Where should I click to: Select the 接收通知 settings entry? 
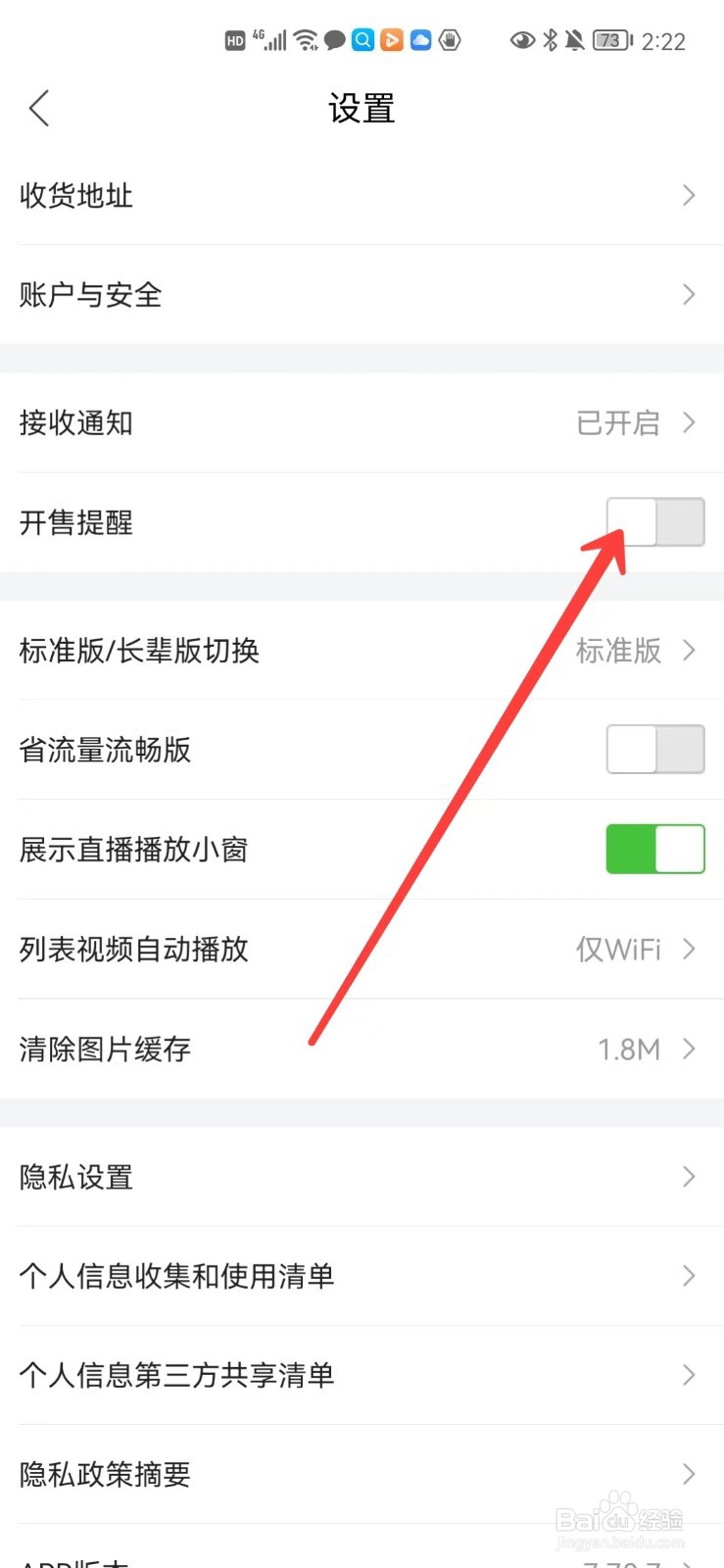(x=362, y=423)
